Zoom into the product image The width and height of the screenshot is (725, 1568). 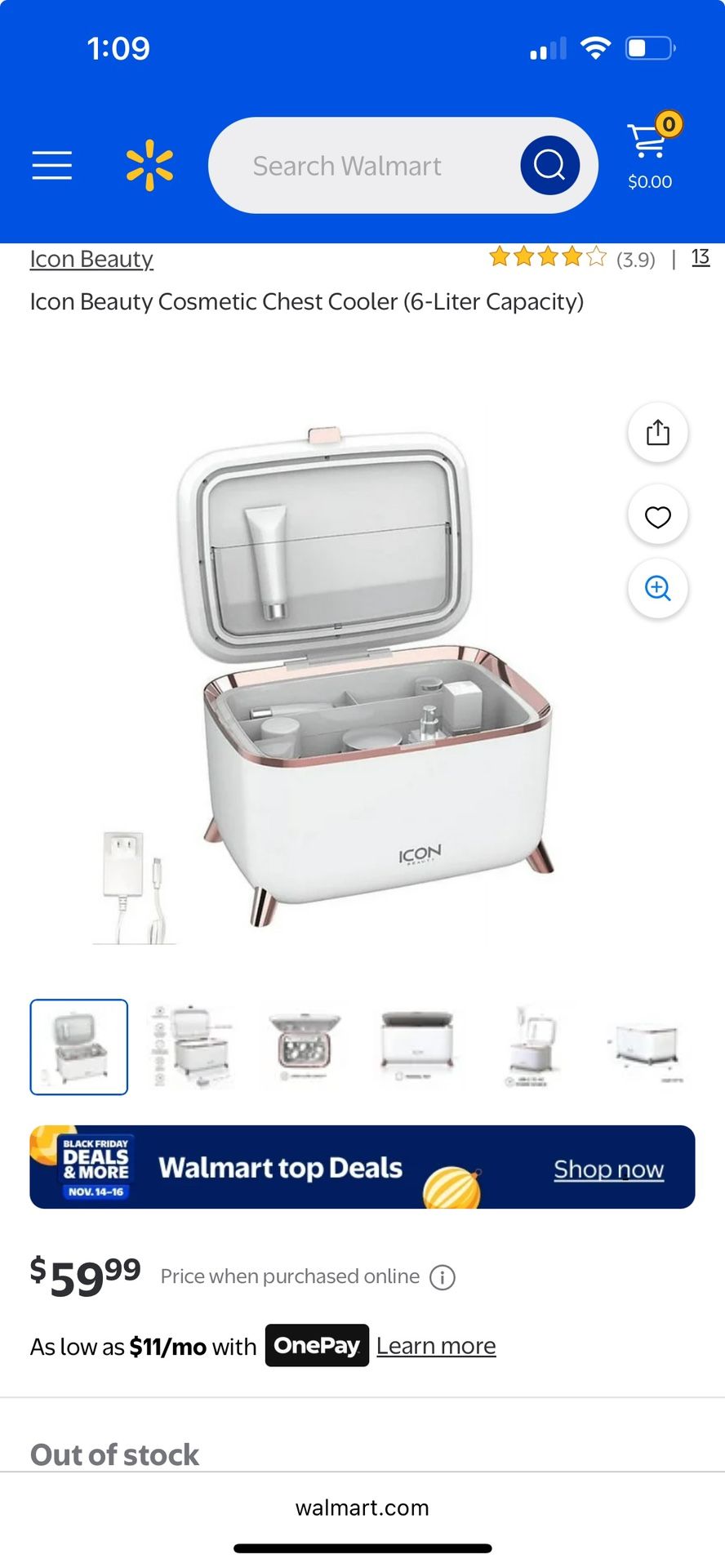pyautogui.click(x=657, y=589)
